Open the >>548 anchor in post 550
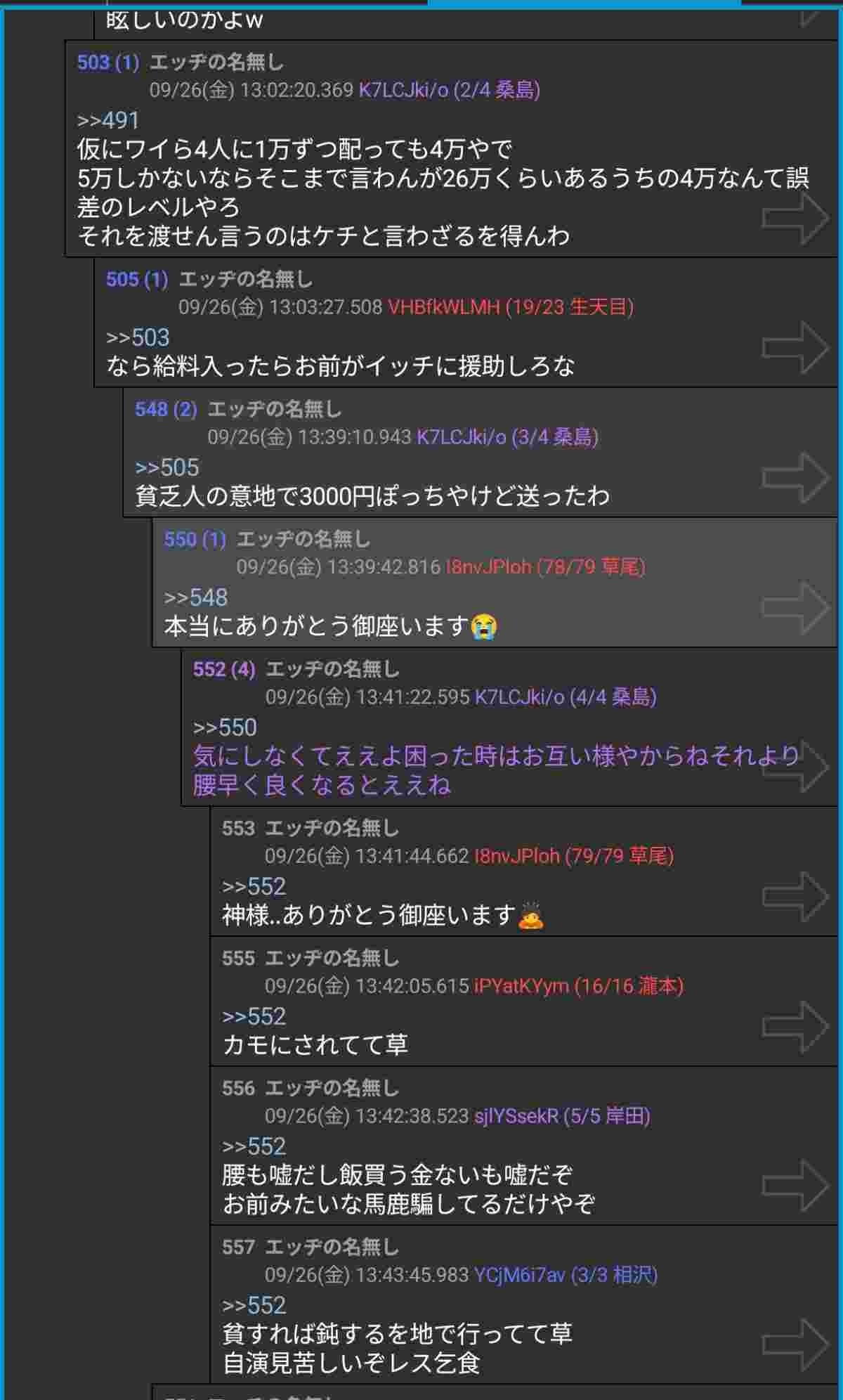Image resolution: width=843 pixels, height=1400 pixels. (x=196, y=597)
